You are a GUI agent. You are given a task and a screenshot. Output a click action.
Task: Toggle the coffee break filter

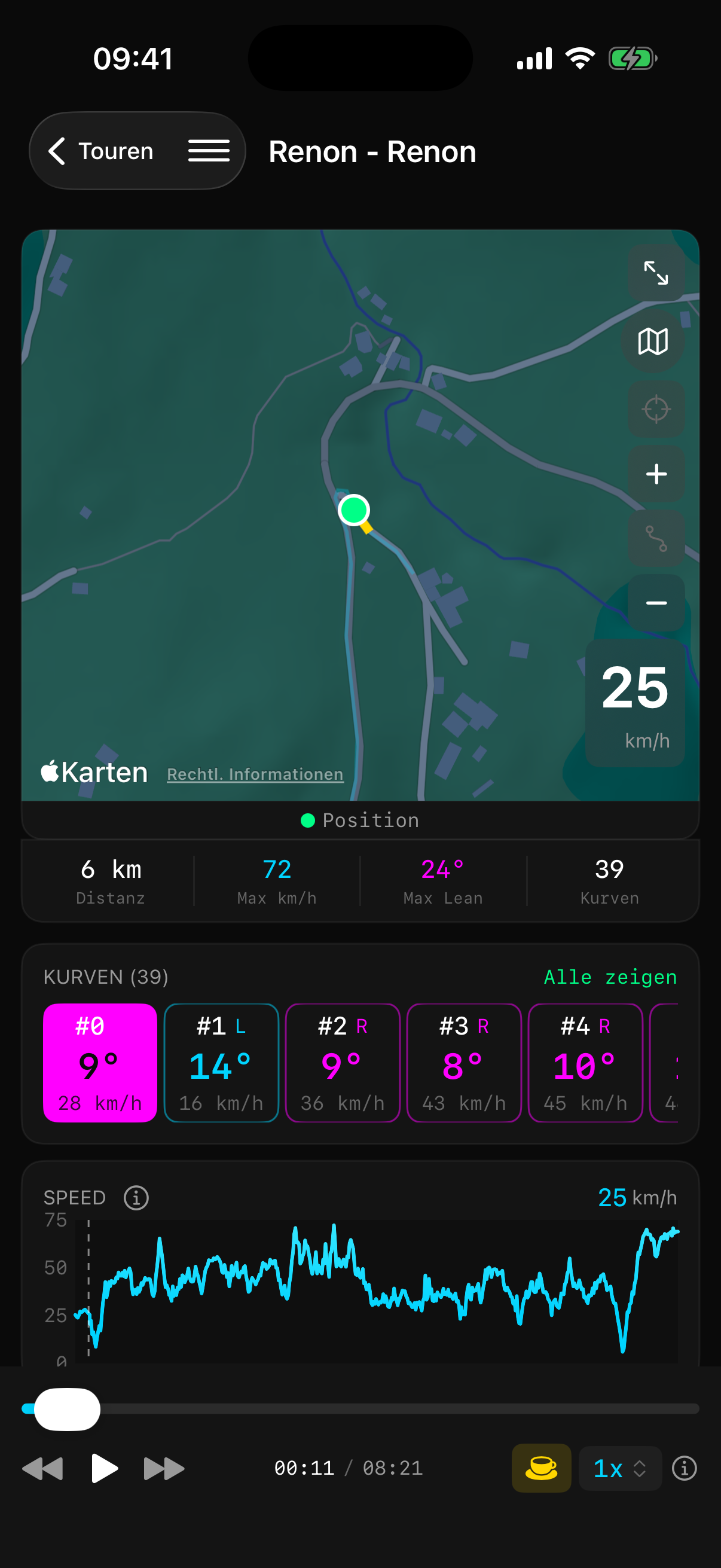tap(541, 1468)
